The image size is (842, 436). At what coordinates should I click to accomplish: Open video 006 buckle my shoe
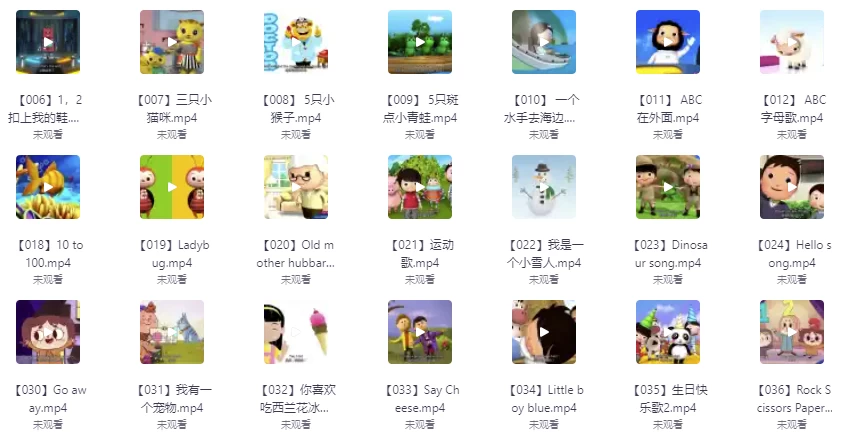click(x=48, y=42)
